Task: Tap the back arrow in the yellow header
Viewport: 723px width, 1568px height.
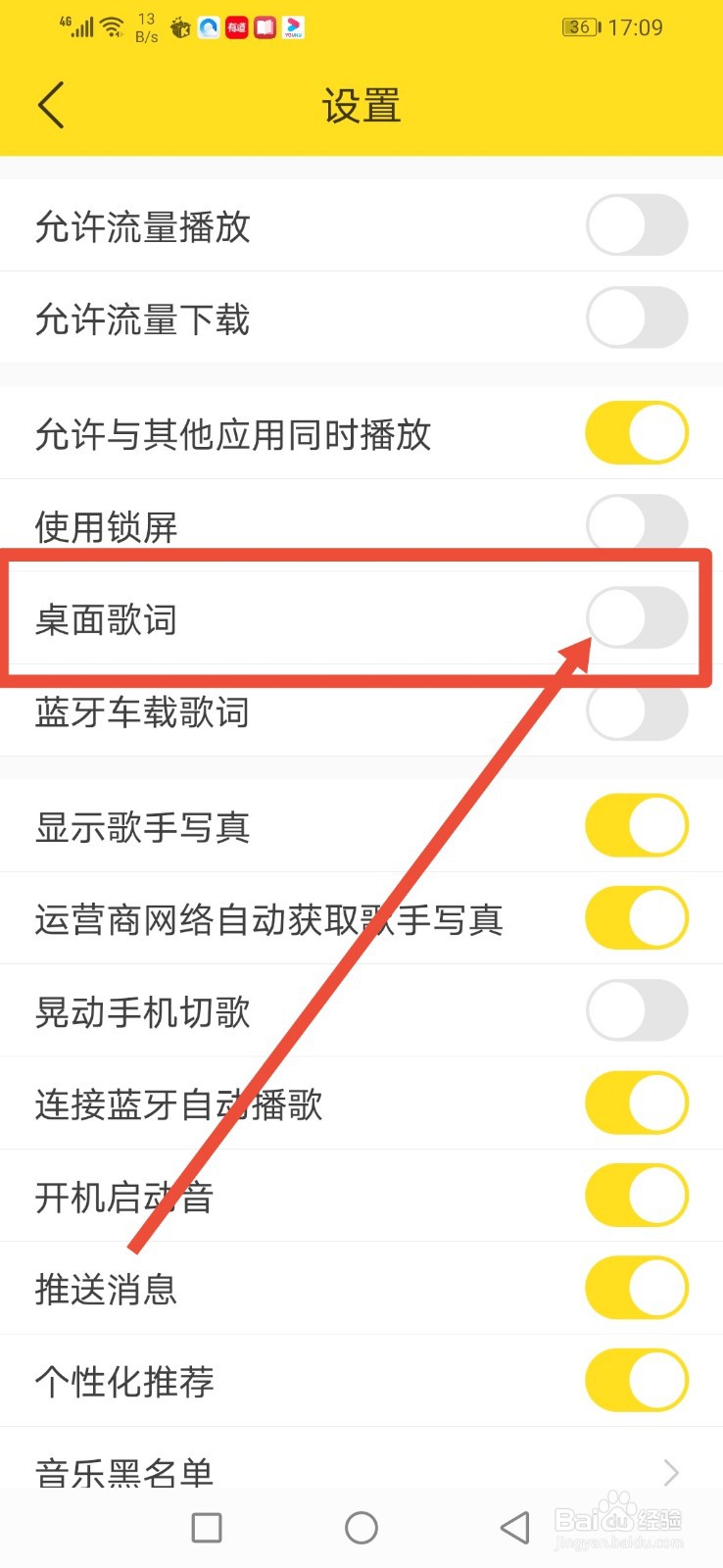Action: pos(51,105)
